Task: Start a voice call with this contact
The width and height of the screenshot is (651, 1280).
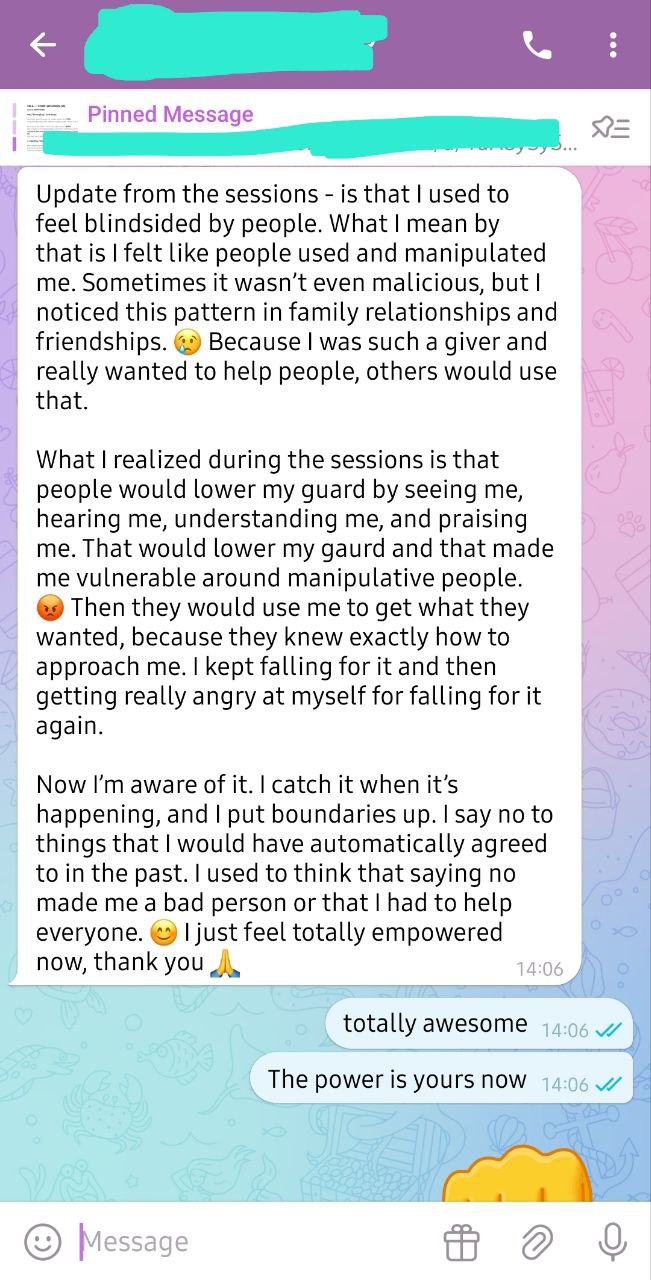Action: (537, 45)
